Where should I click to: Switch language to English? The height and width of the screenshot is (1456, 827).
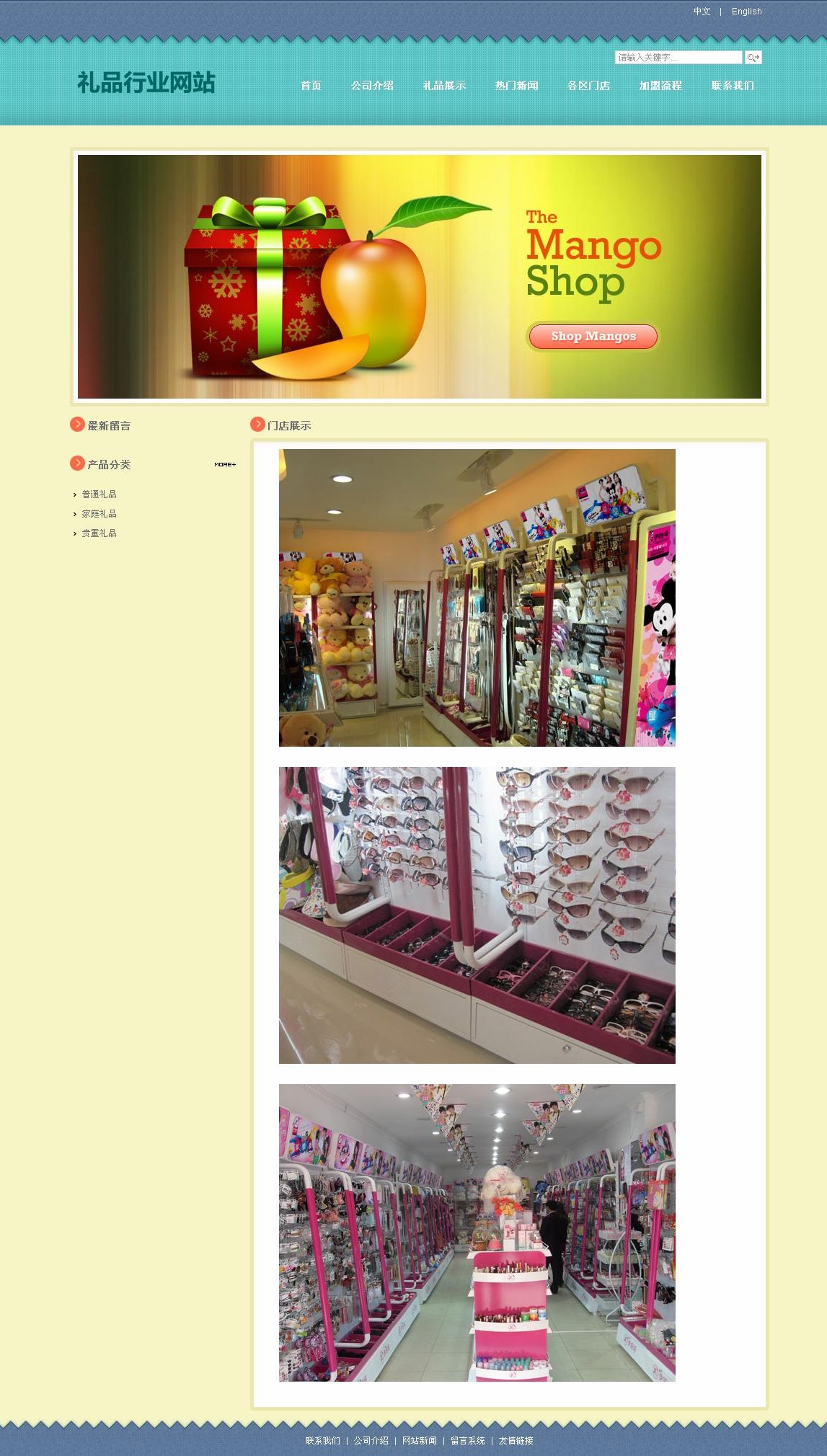coord(746,12)
